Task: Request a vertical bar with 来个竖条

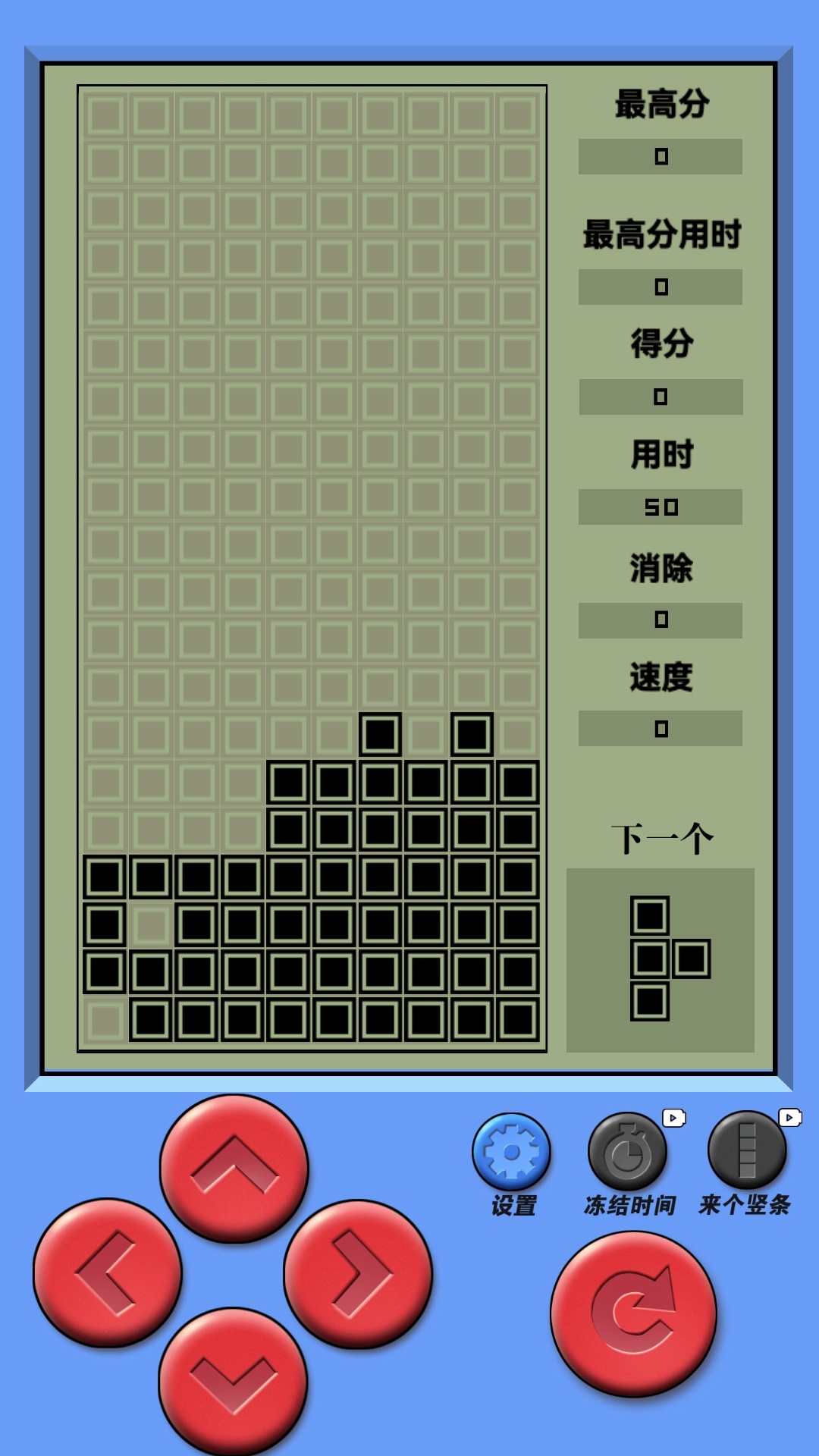Action: click(747, 1150)
